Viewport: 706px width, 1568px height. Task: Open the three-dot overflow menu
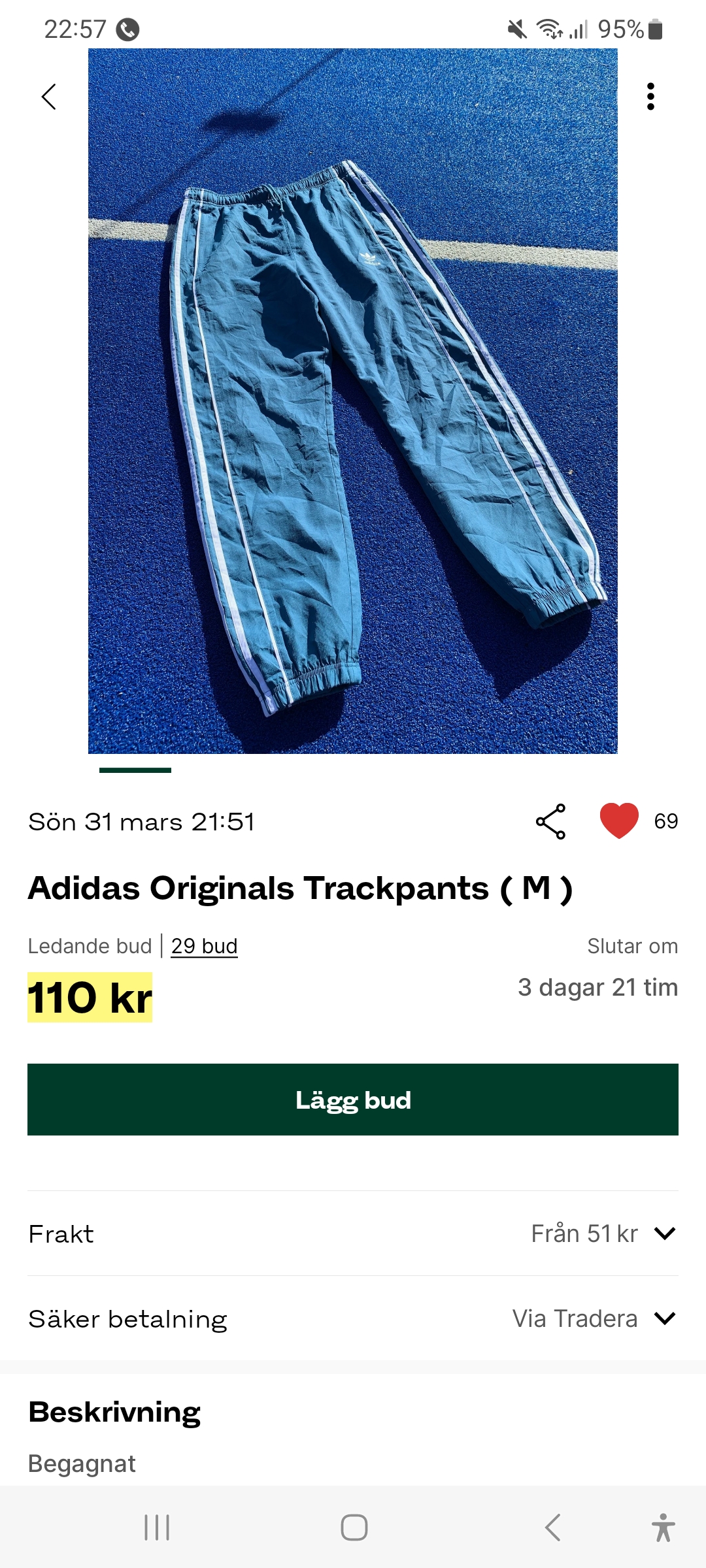click(650, 97)
